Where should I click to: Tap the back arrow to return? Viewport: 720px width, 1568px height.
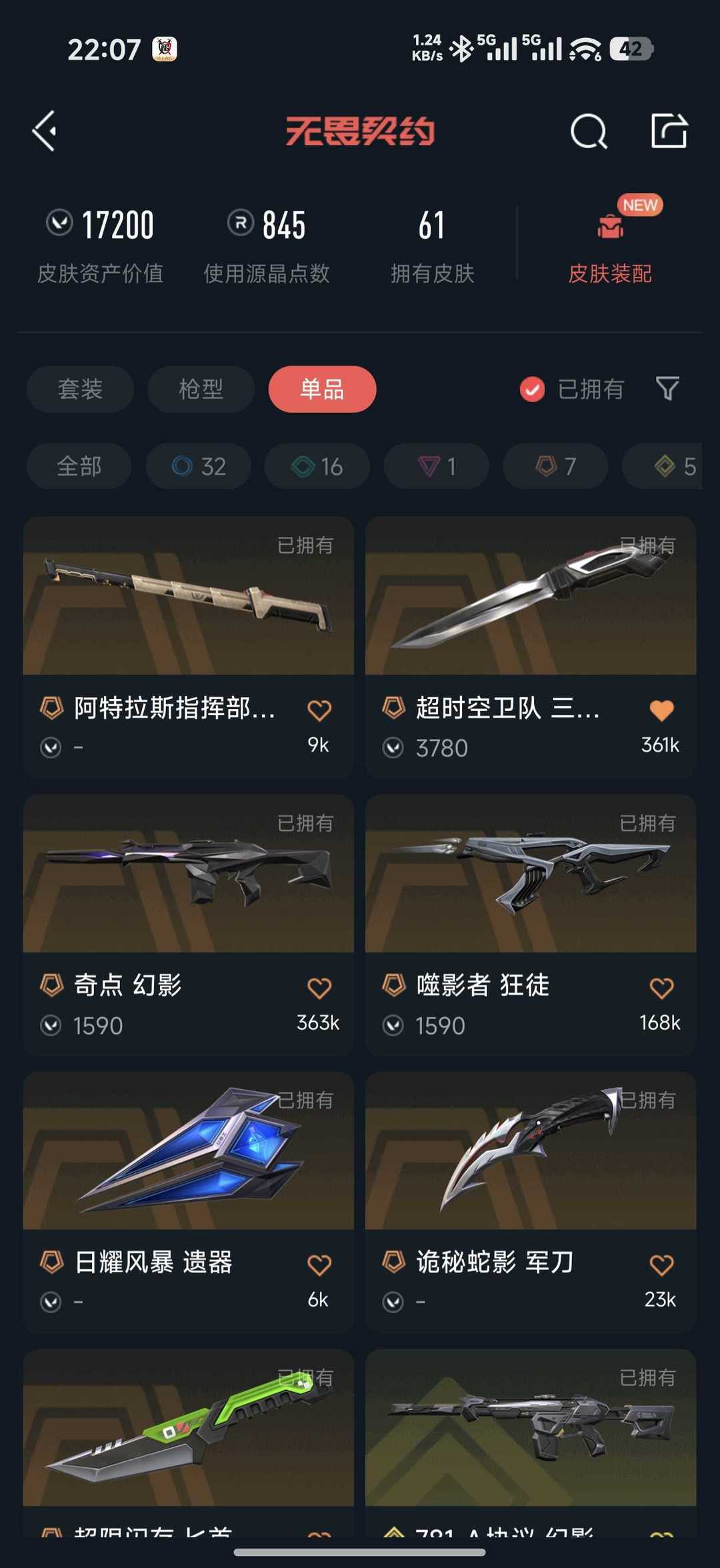pos(45,129)
